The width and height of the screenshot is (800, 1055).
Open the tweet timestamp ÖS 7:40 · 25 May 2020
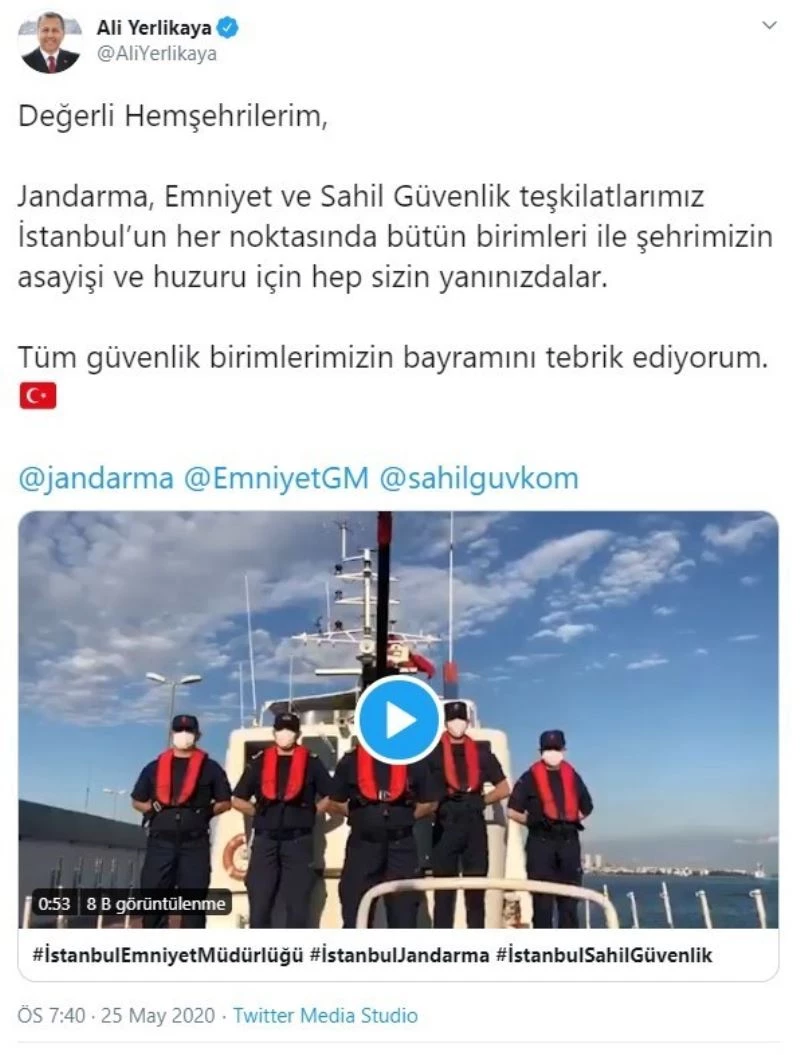116,1015
